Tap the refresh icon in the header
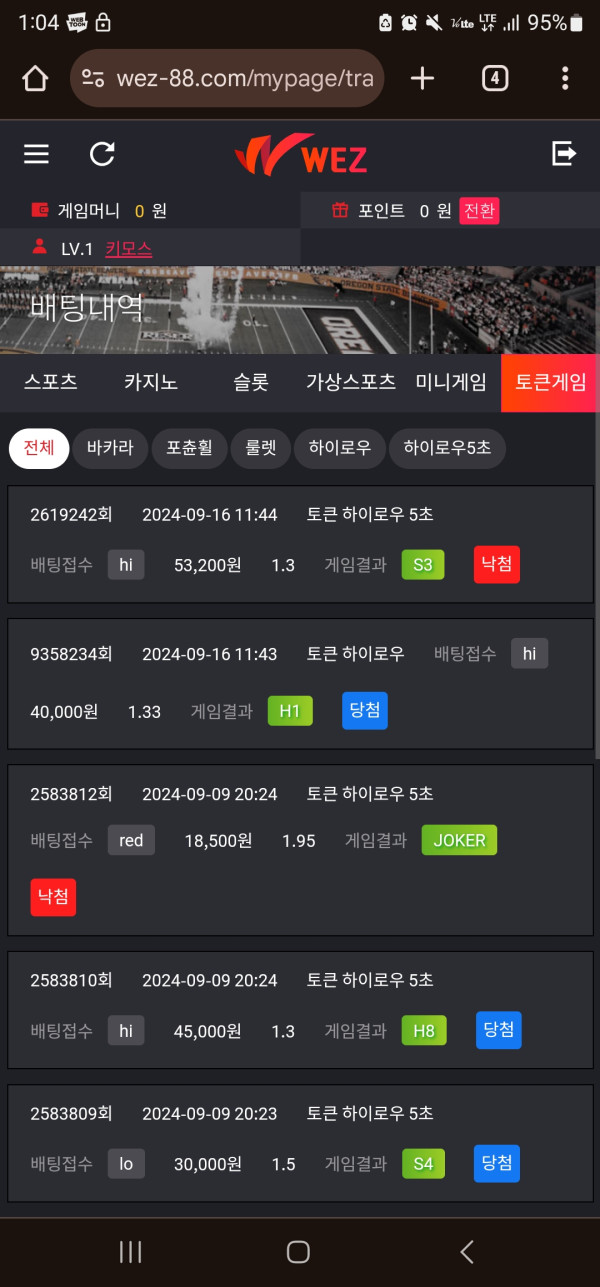This screenshot has height=1287, width=600. pos(102,154)
